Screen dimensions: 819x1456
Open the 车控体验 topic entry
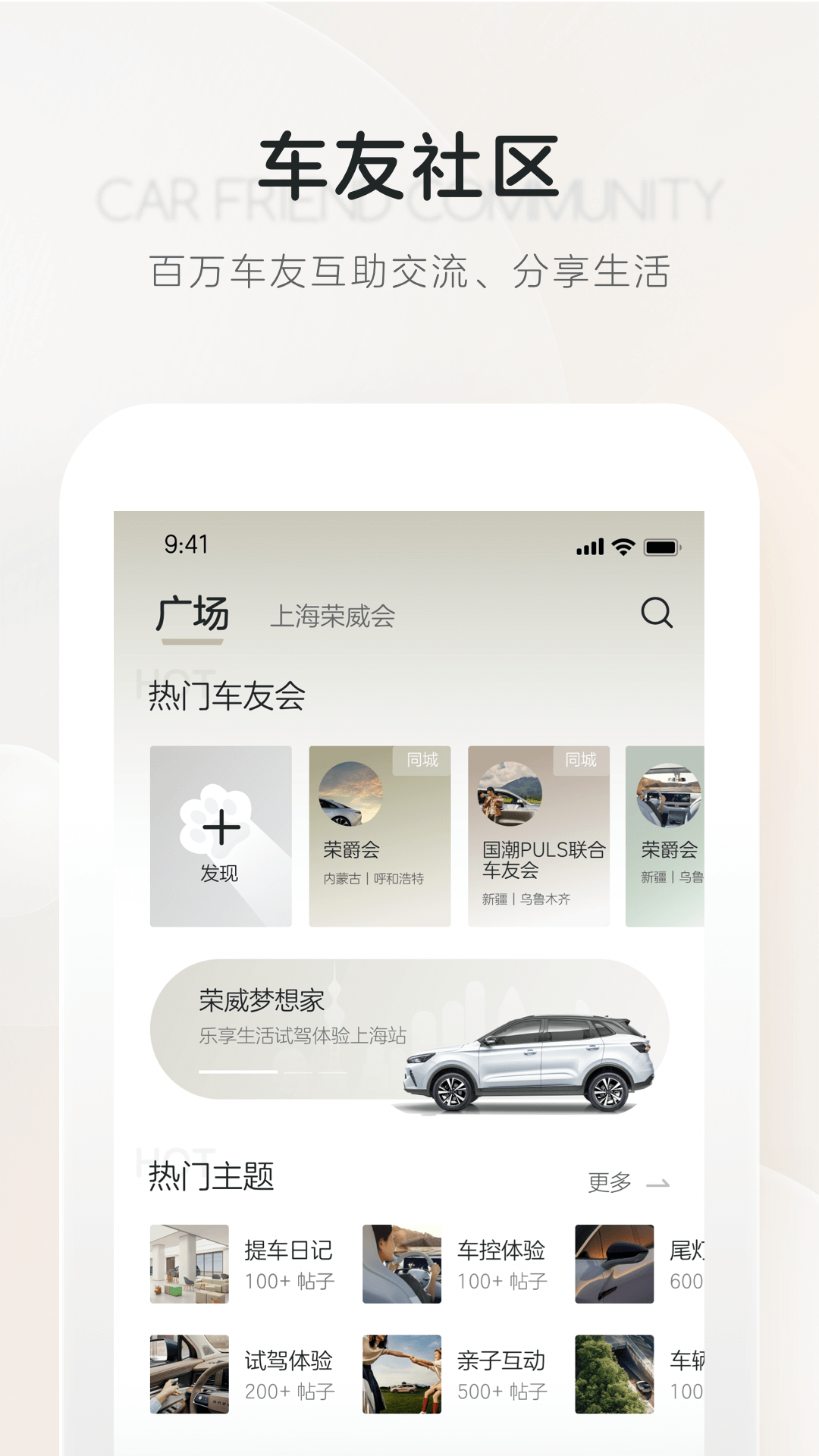click(401, 1264)
